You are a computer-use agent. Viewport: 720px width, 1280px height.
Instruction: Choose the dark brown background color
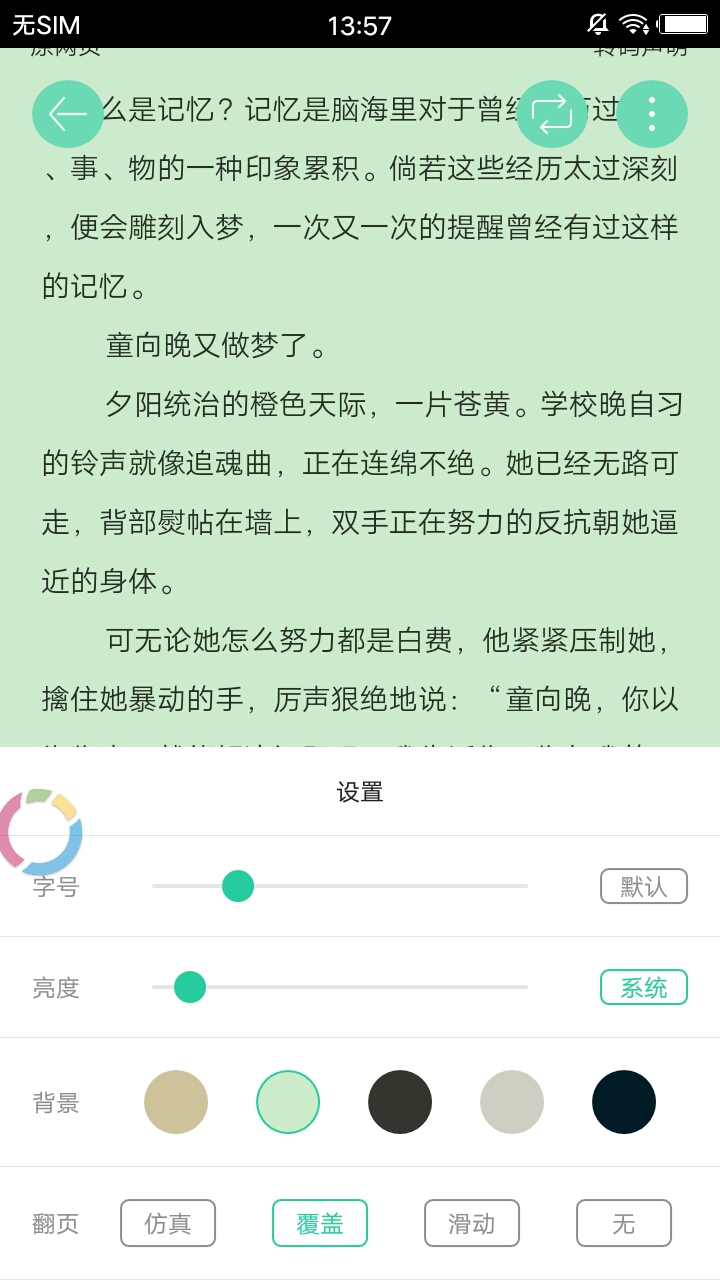pos(400,1102)
